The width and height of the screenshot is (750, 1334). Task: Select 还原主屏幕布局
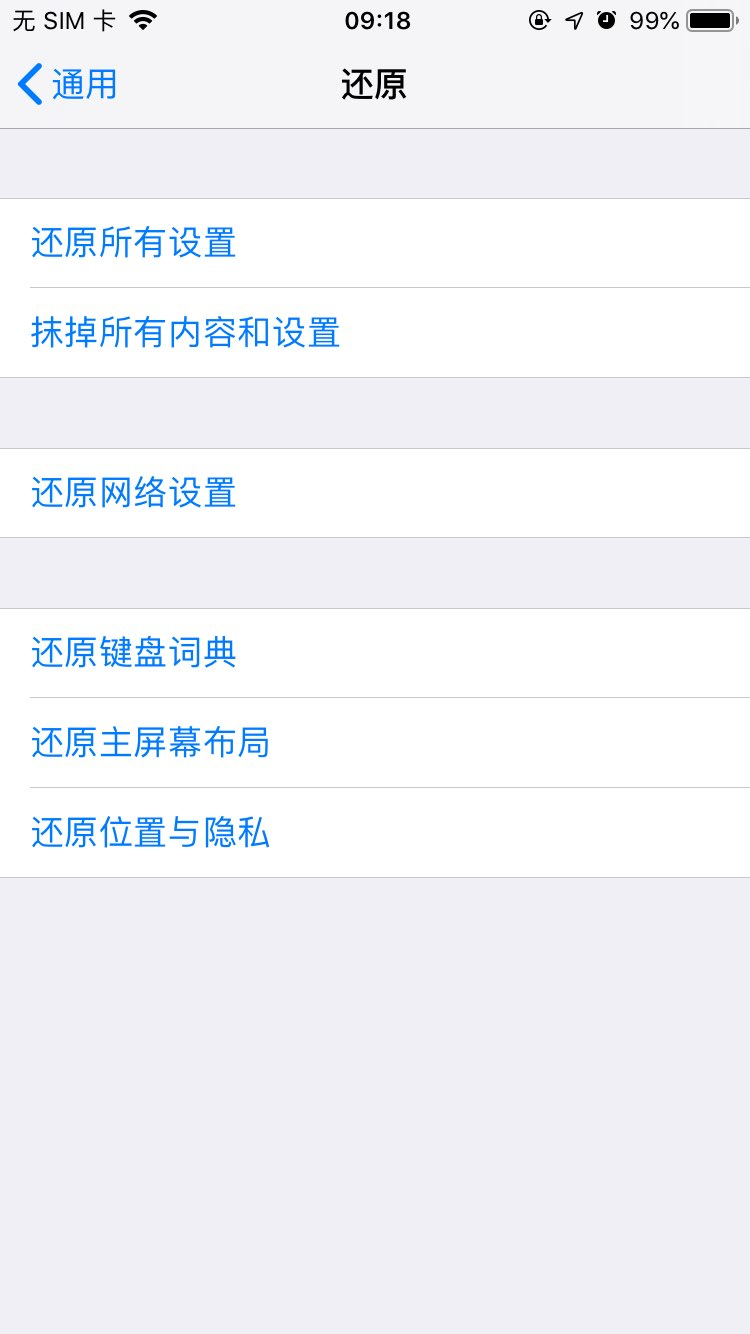[375, 743]
